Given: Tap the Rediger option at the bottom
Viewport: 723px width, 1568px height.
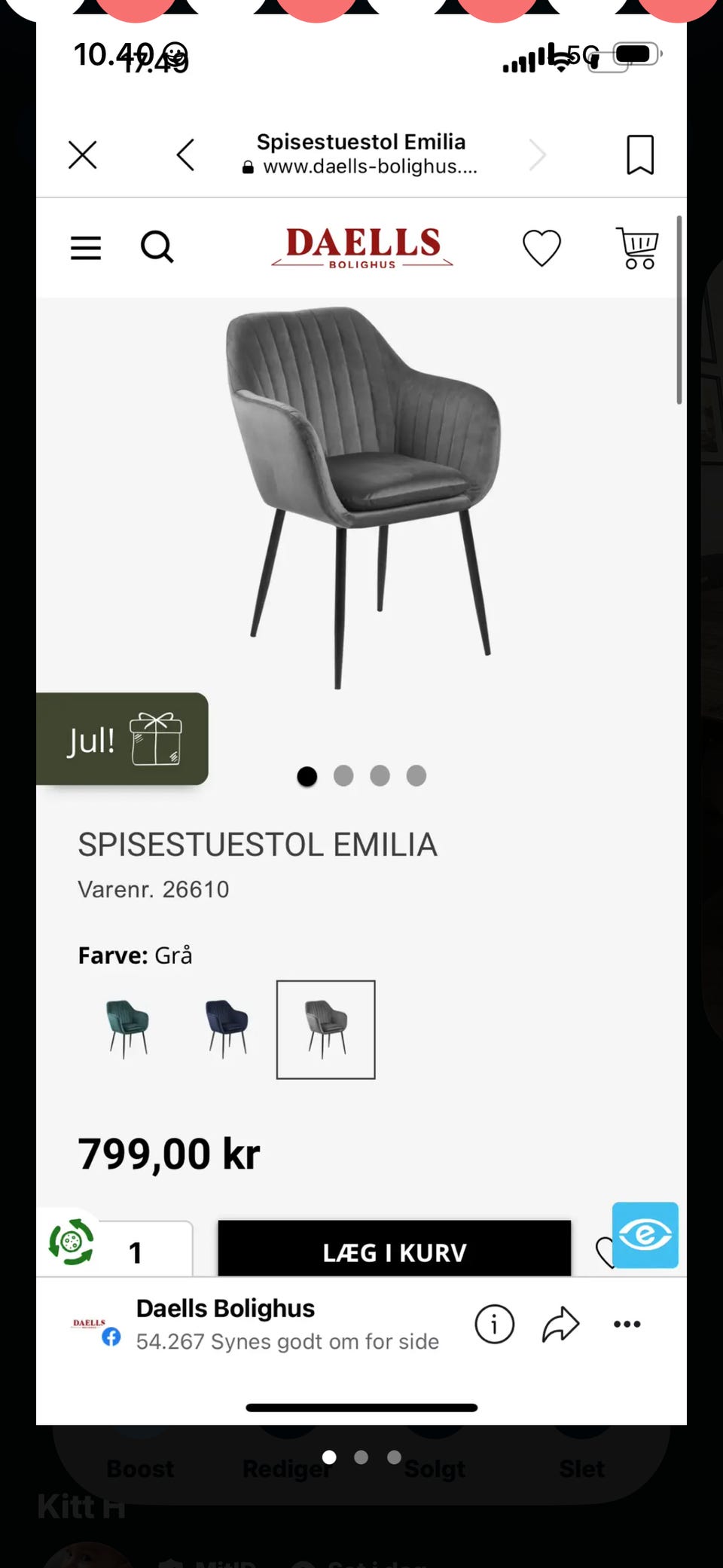Looking at the screenshot, I should 287,1469.
